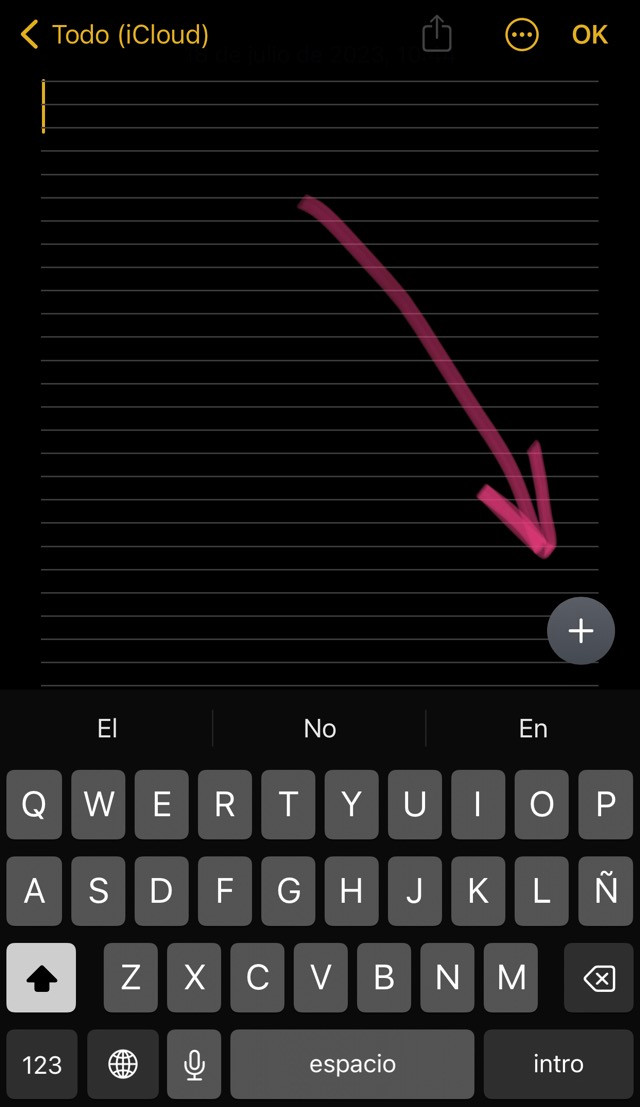Select the "El" keyboard suggestion
640x1107 pixels.
point(107,728)
